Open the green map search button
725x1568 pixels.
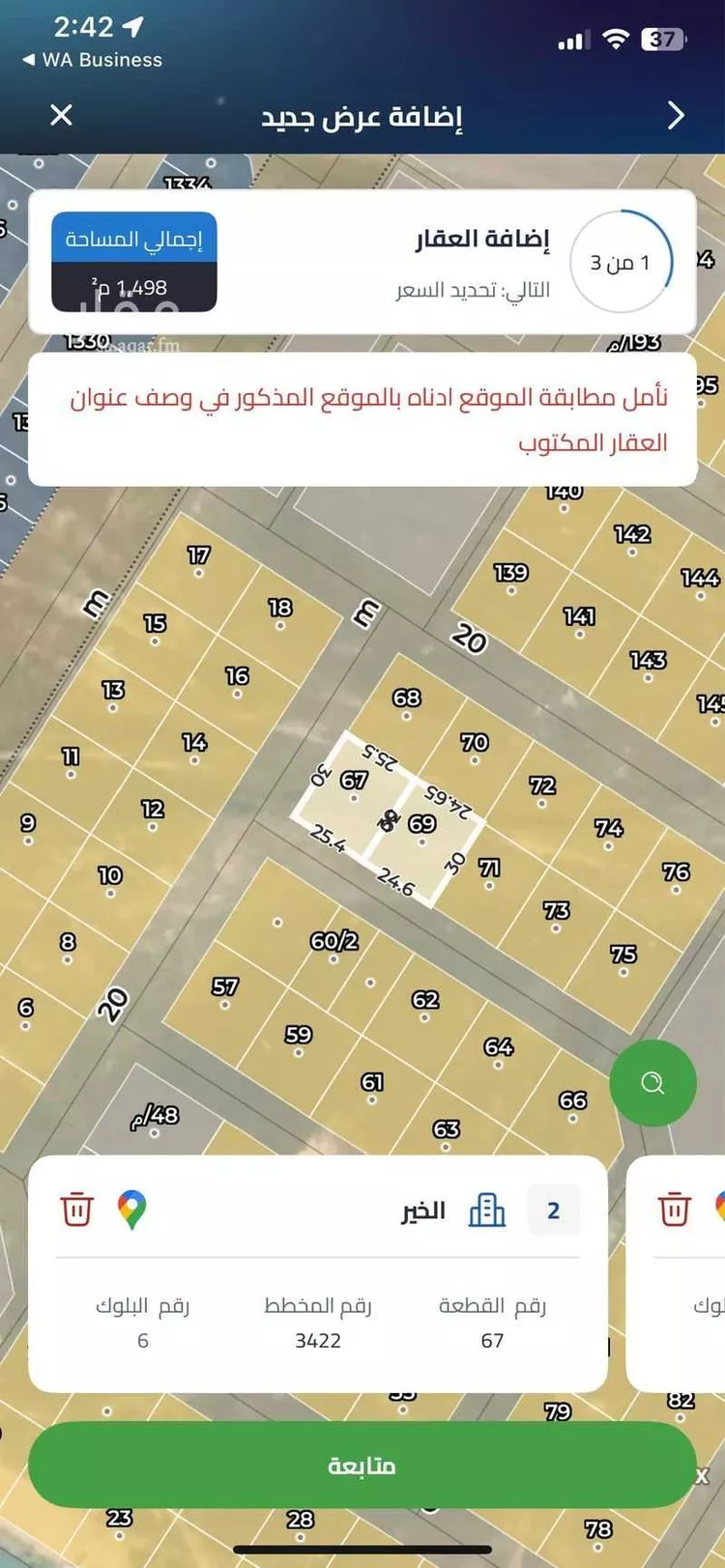point(652,1082)
